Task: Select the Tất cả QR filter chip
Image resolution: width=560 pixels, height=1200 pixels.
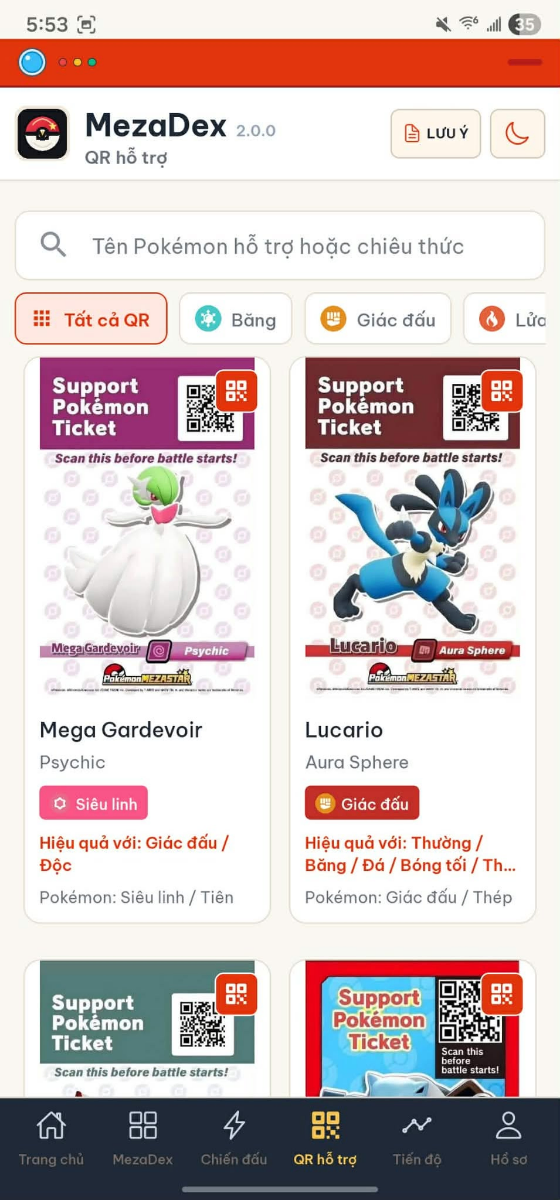Action: 91,319
